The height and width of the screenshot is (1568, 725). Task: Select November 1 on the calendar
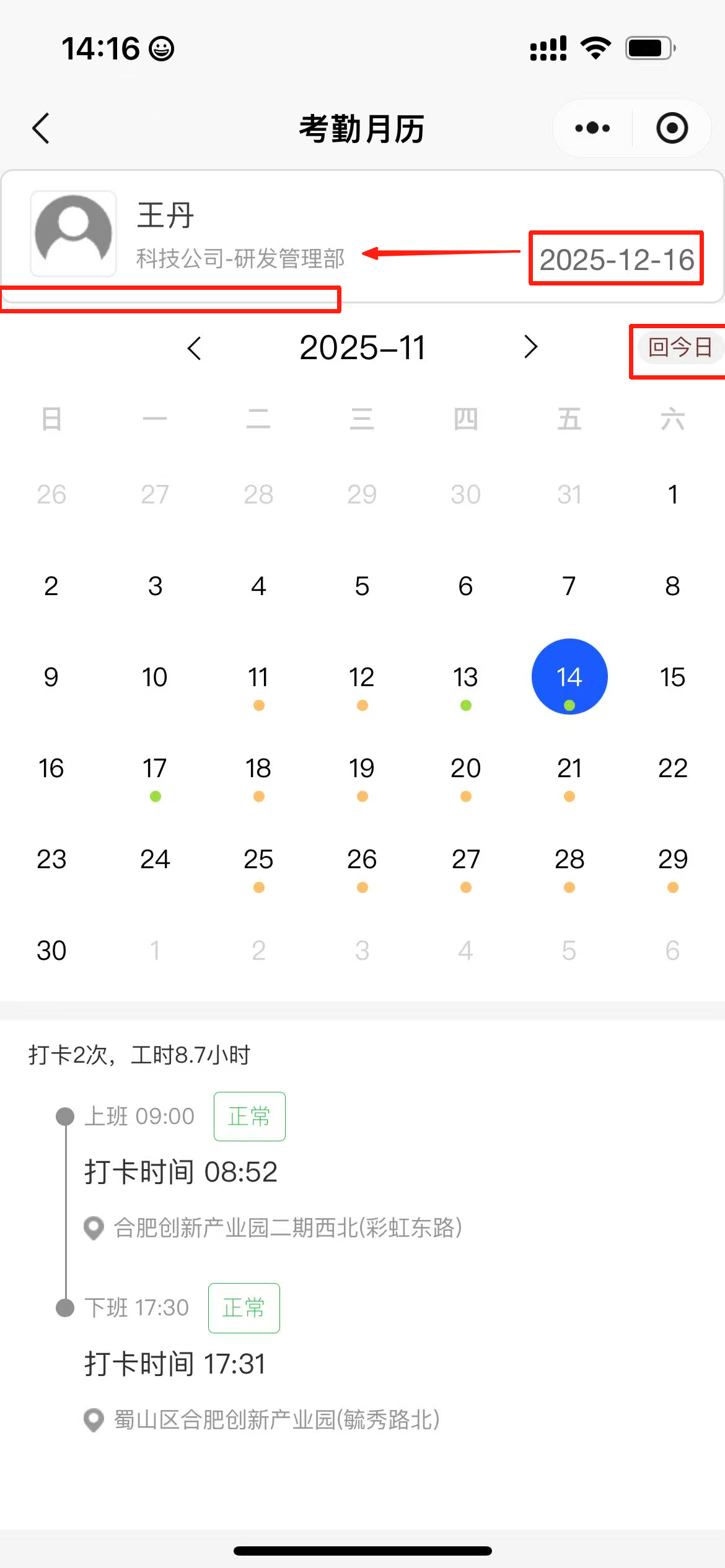[x=672, y=494]
